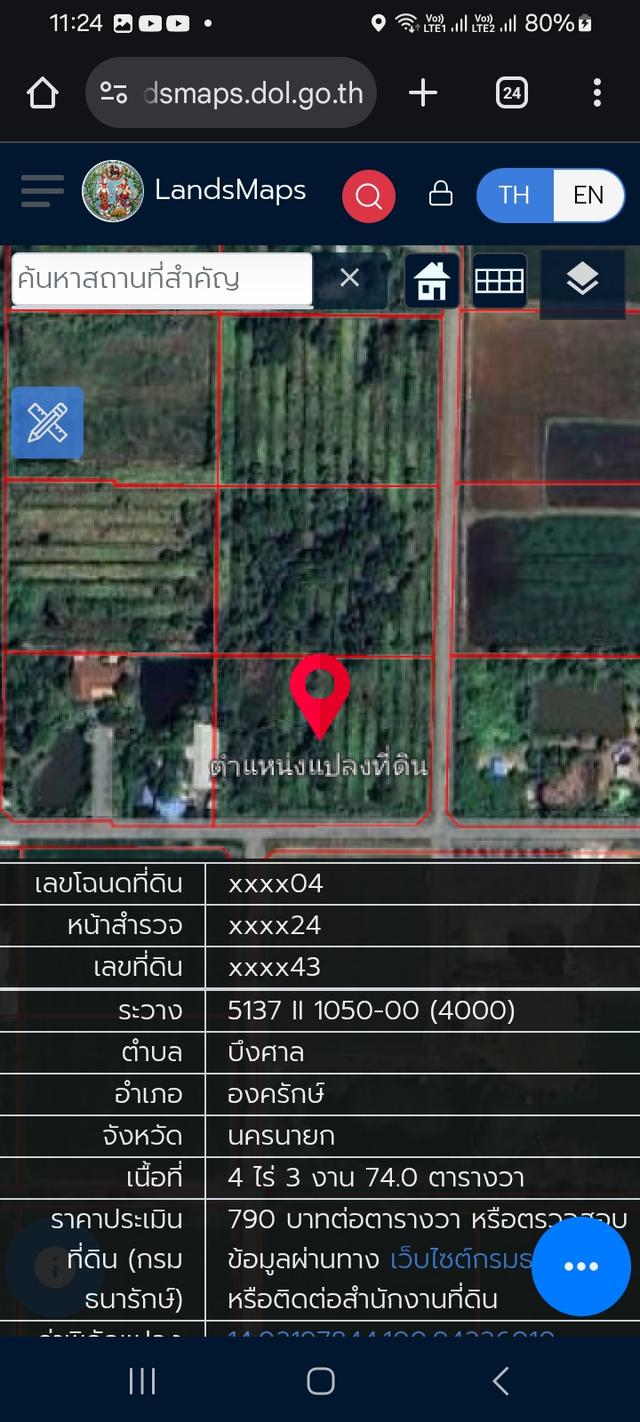The width and height of the screenshot is (640, 1422).
Task: Open a new browser tab
Action: point(423,93)
